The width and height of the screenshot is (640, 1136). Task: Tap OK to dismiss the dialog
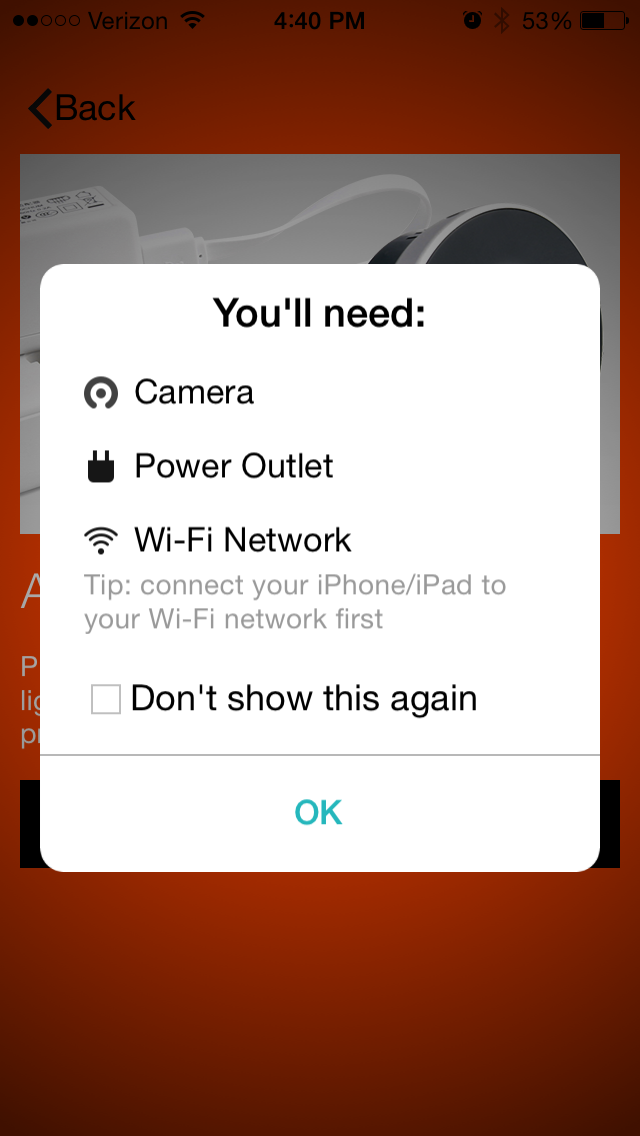(x=319, y=813)
